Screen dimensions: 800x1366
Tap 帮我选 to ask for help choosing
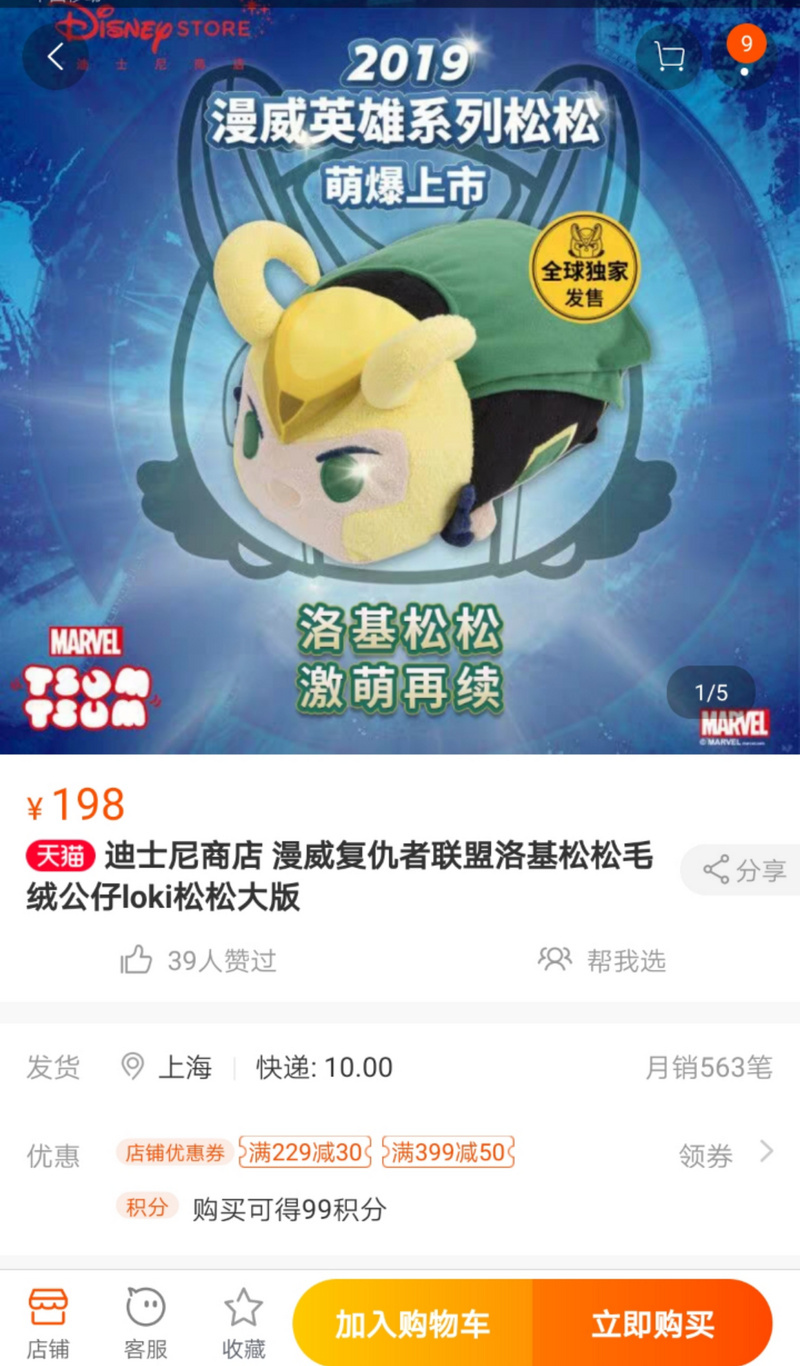coord(602,961)
